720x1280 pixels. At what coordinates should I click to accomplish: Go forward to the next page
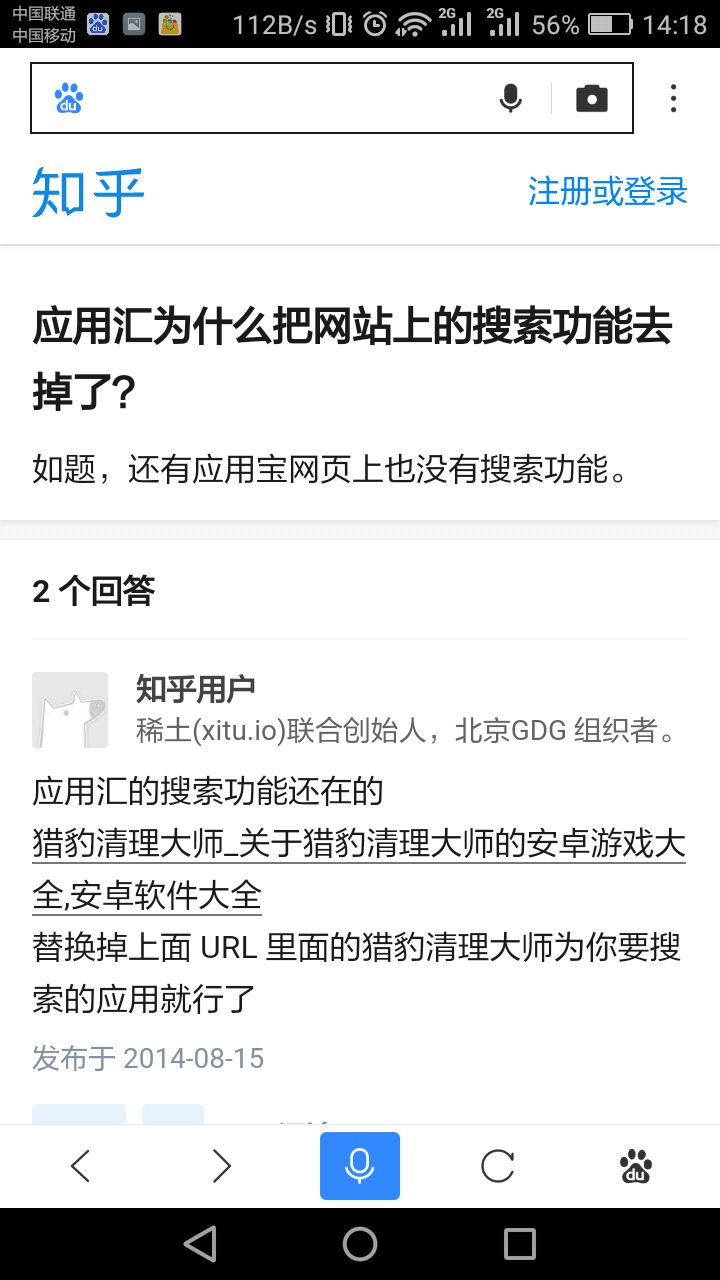tap(221, 1166)
